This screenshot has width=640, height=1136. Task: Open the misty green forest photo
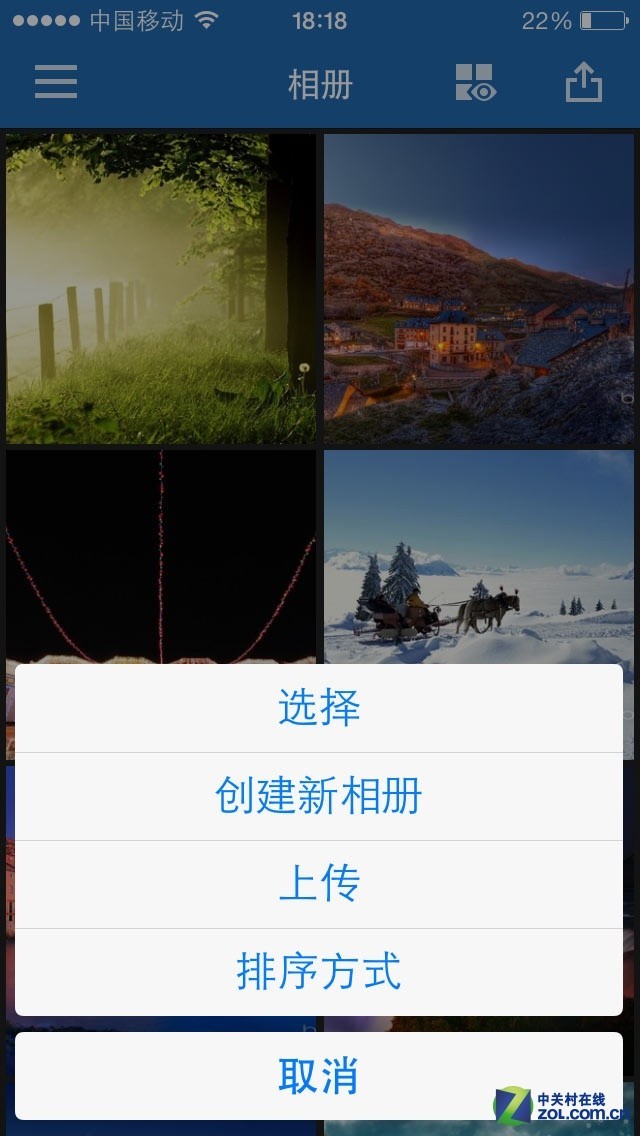coord(161,289)
